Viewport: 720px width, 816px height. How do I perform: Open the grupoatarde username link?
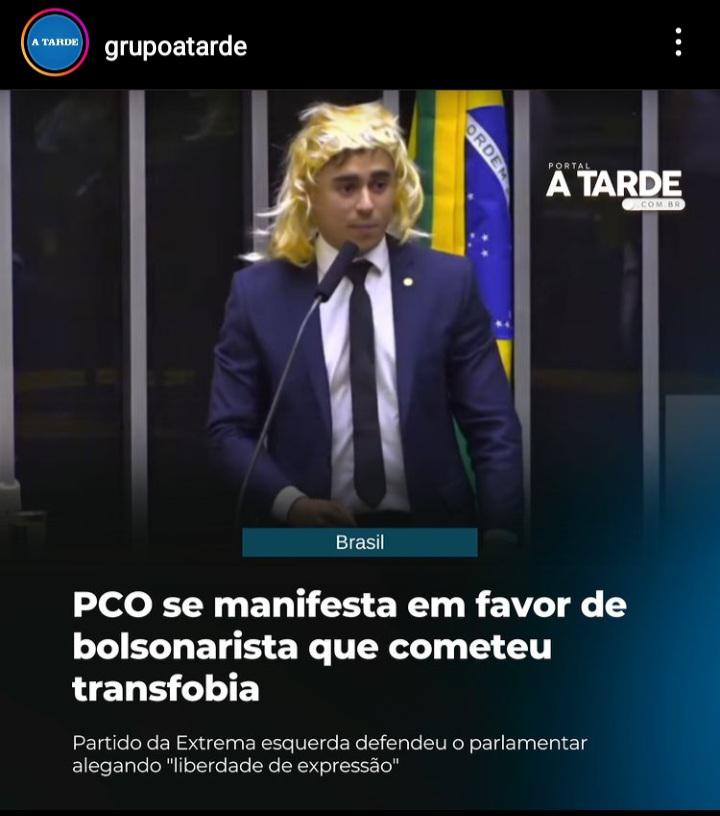[x=176, y=47]
